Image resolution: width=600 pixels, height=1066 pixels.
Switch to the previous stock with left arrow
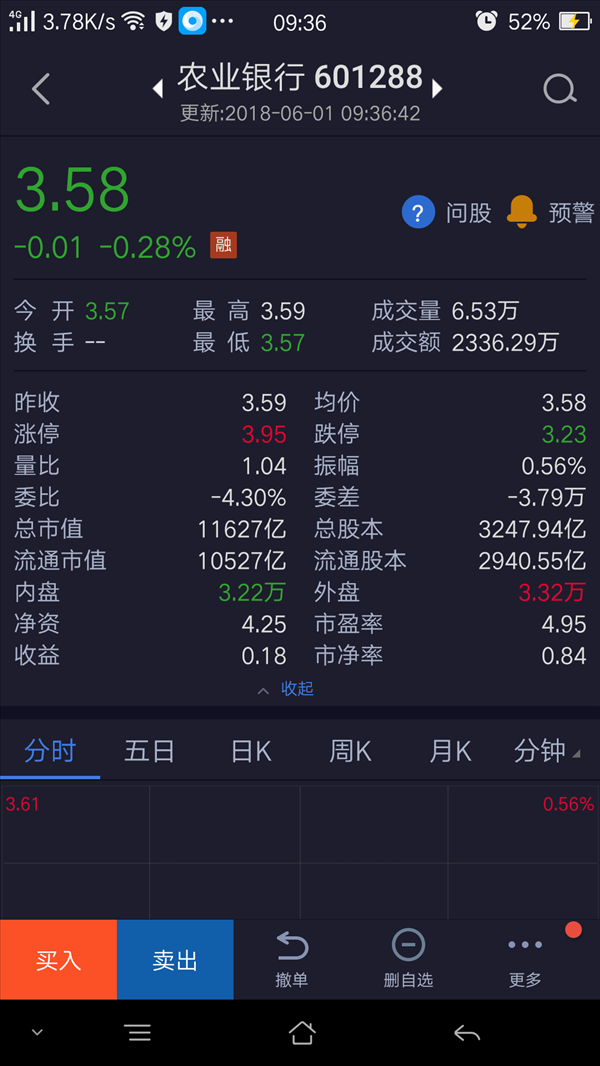point(158,89)
